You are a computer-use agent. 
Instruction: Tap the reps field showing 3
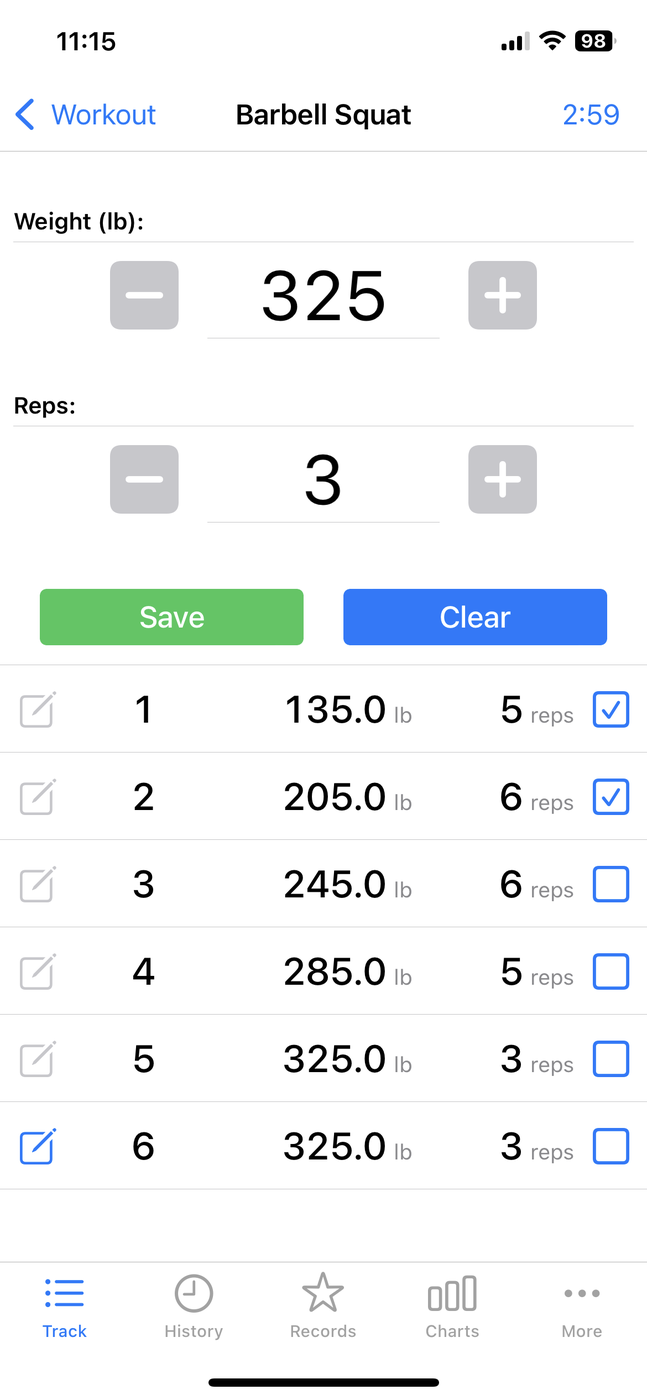[x=323, y=481]
